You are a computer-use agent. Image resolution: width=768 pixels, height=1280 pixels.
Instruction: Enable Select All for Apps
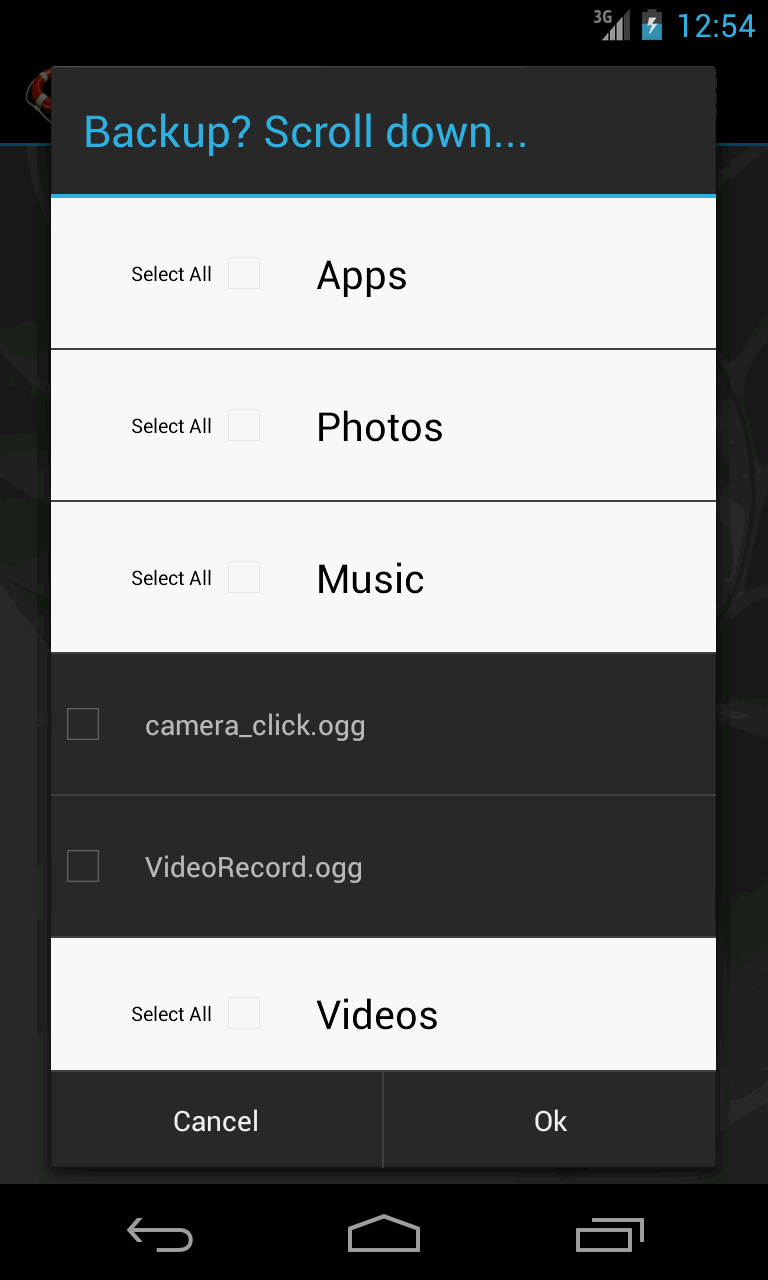pyautogui.click(x=244, y=272)
